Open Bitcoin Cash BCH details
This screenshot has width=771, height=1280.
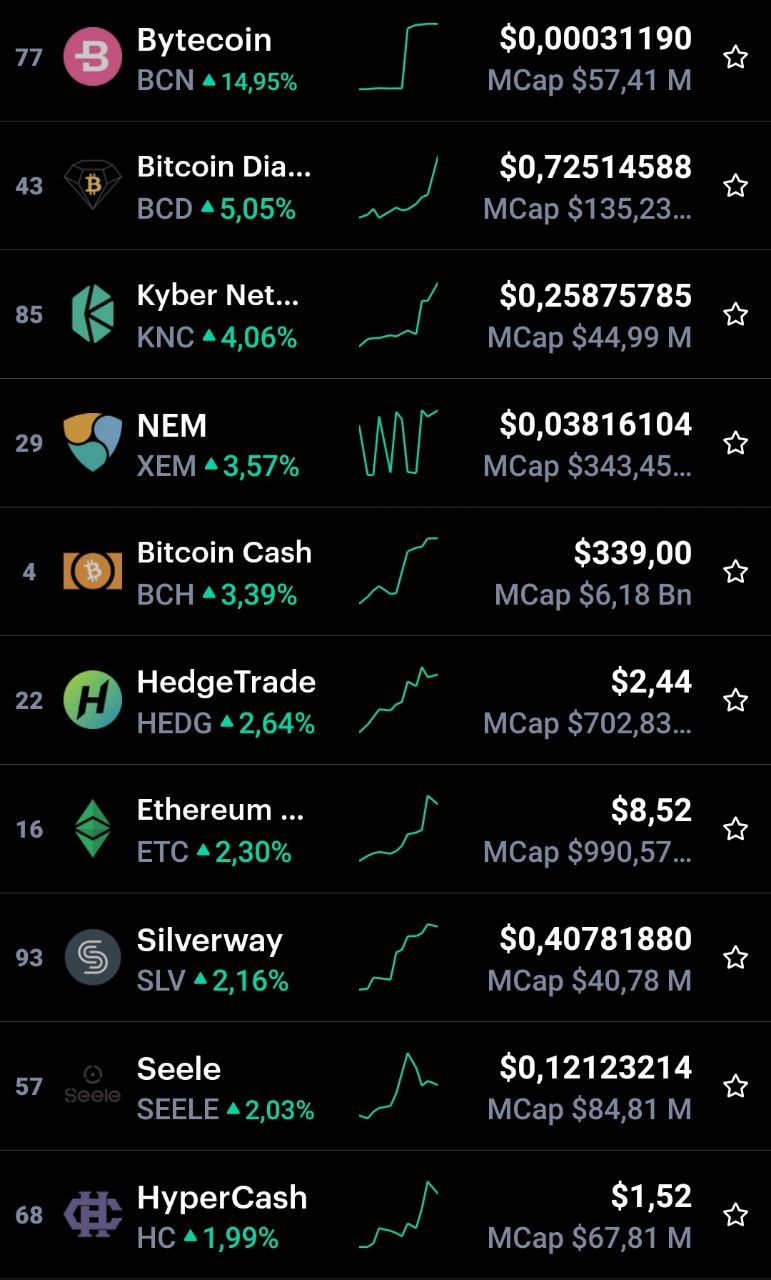tap(385, 571)
